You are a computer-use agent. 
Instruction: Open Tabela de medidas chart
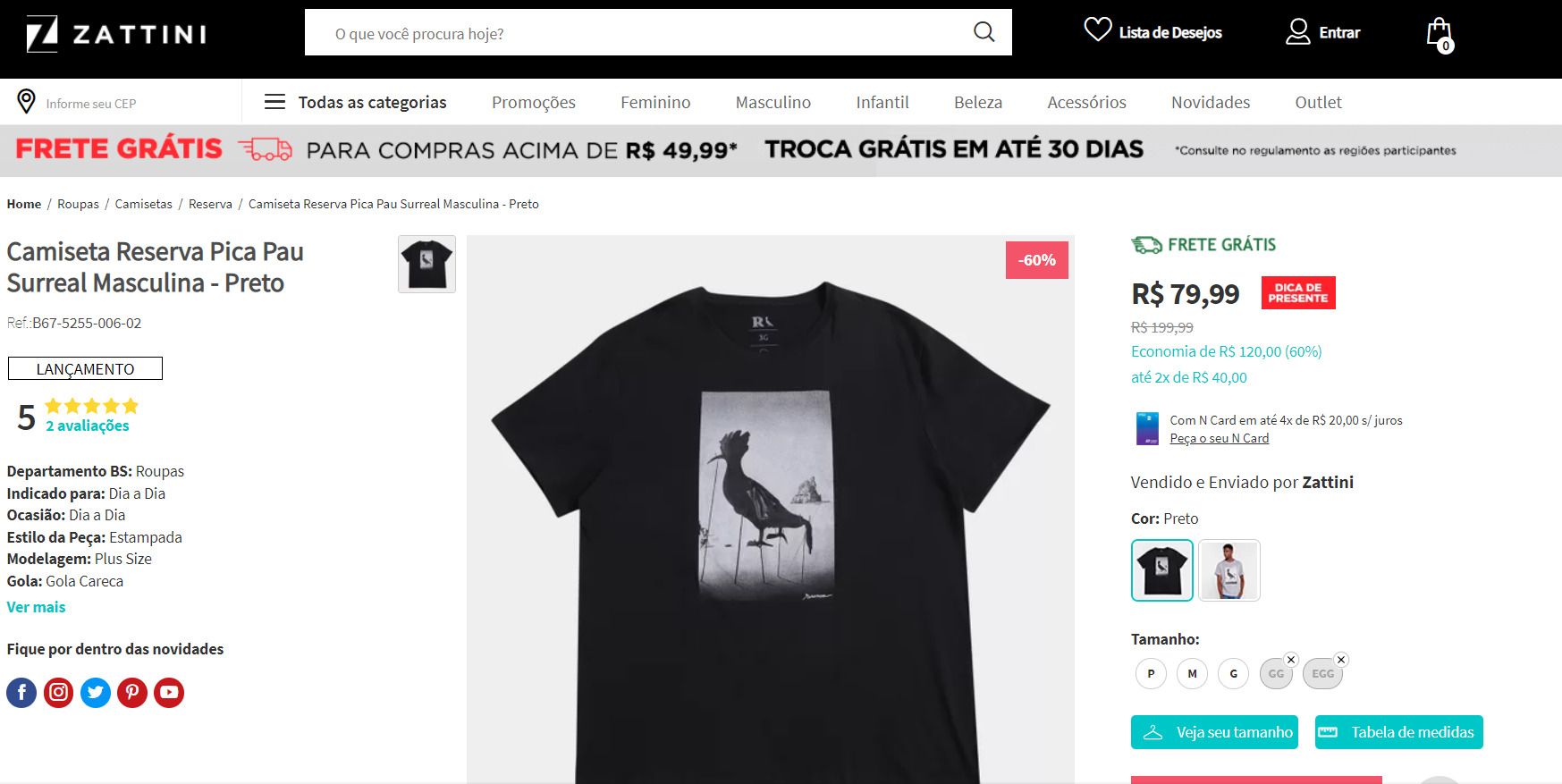[x=1398, y=732]
